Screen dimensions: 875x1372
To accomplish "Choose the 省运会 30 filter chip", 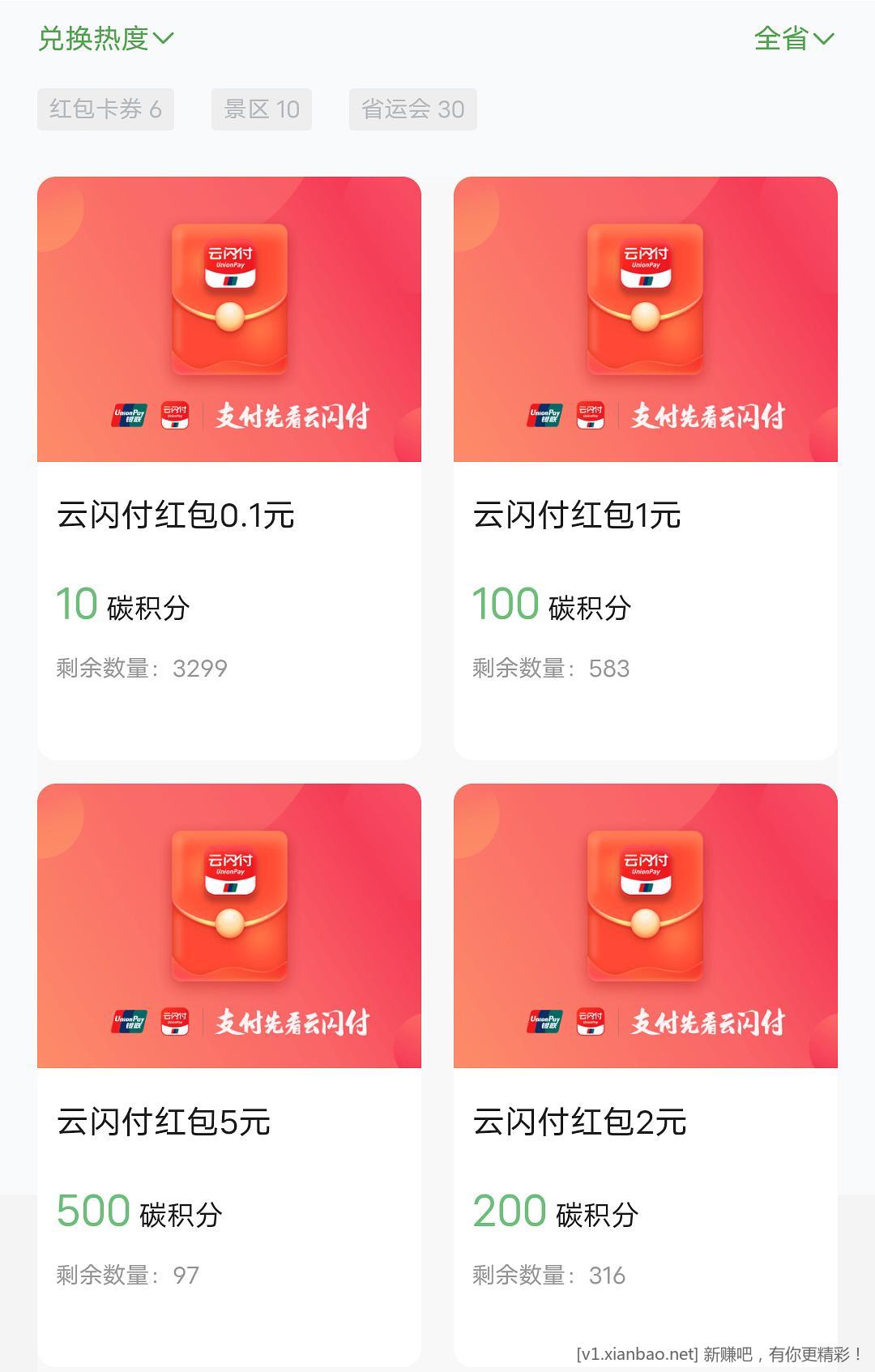I will [412, 109].
